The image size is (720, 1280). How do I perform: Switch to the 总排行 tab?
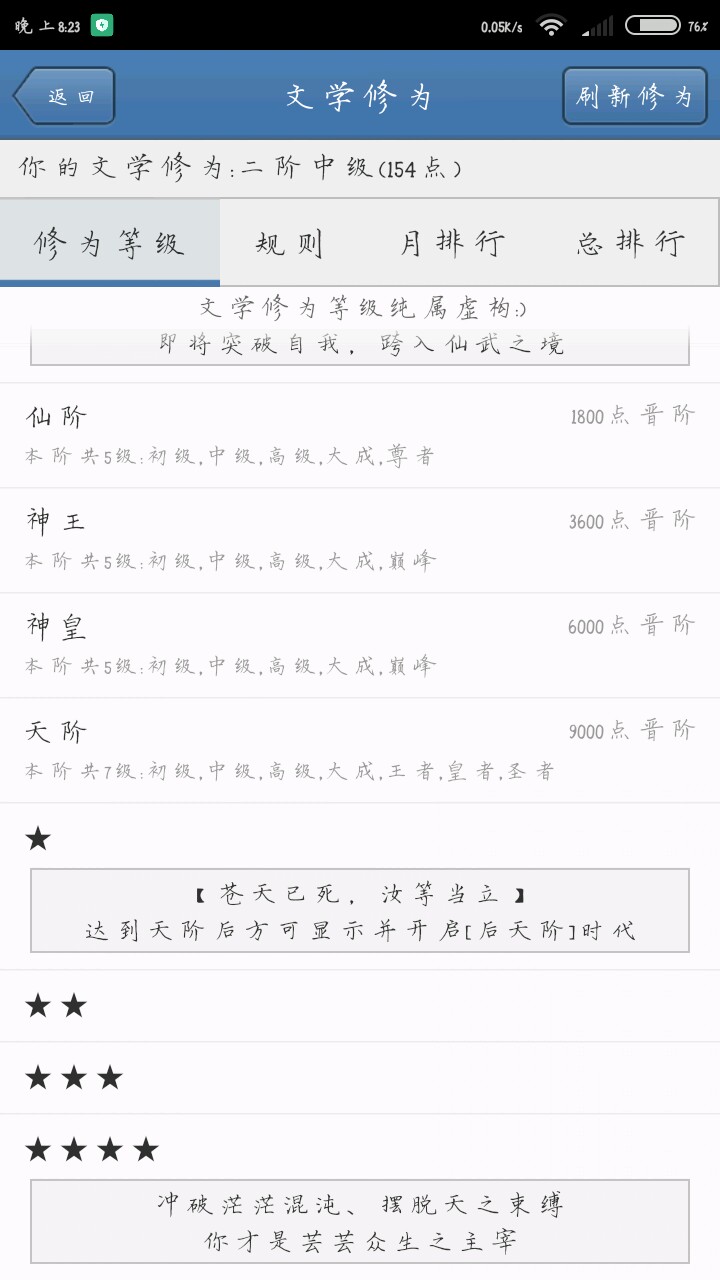pyautogui.click(x=631, y=243)
